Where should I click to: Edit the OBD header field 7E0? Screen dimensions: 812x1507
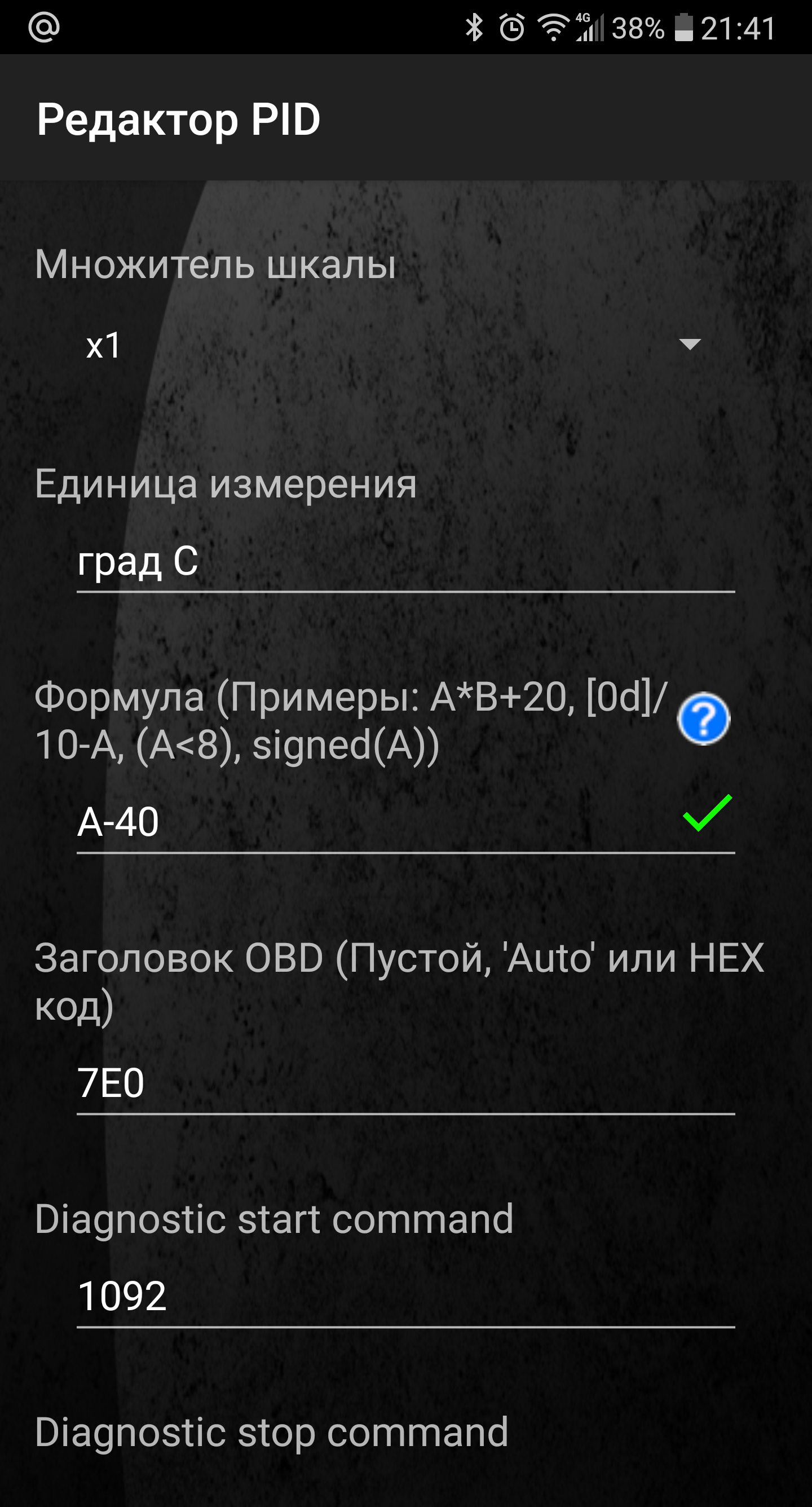(x=405, y=1083)
